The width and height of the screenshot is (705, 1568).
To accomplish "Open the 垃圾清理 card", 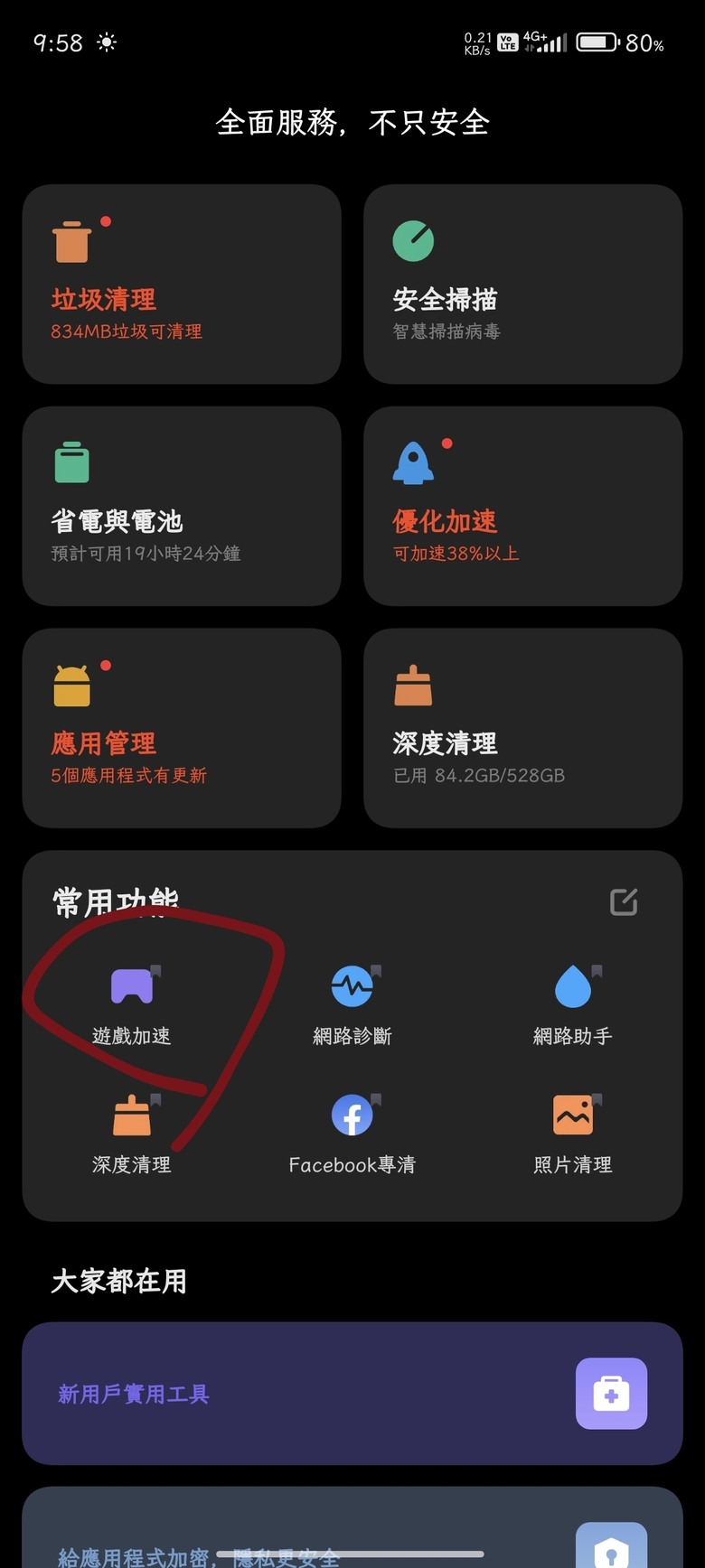I will click(182, 285).
